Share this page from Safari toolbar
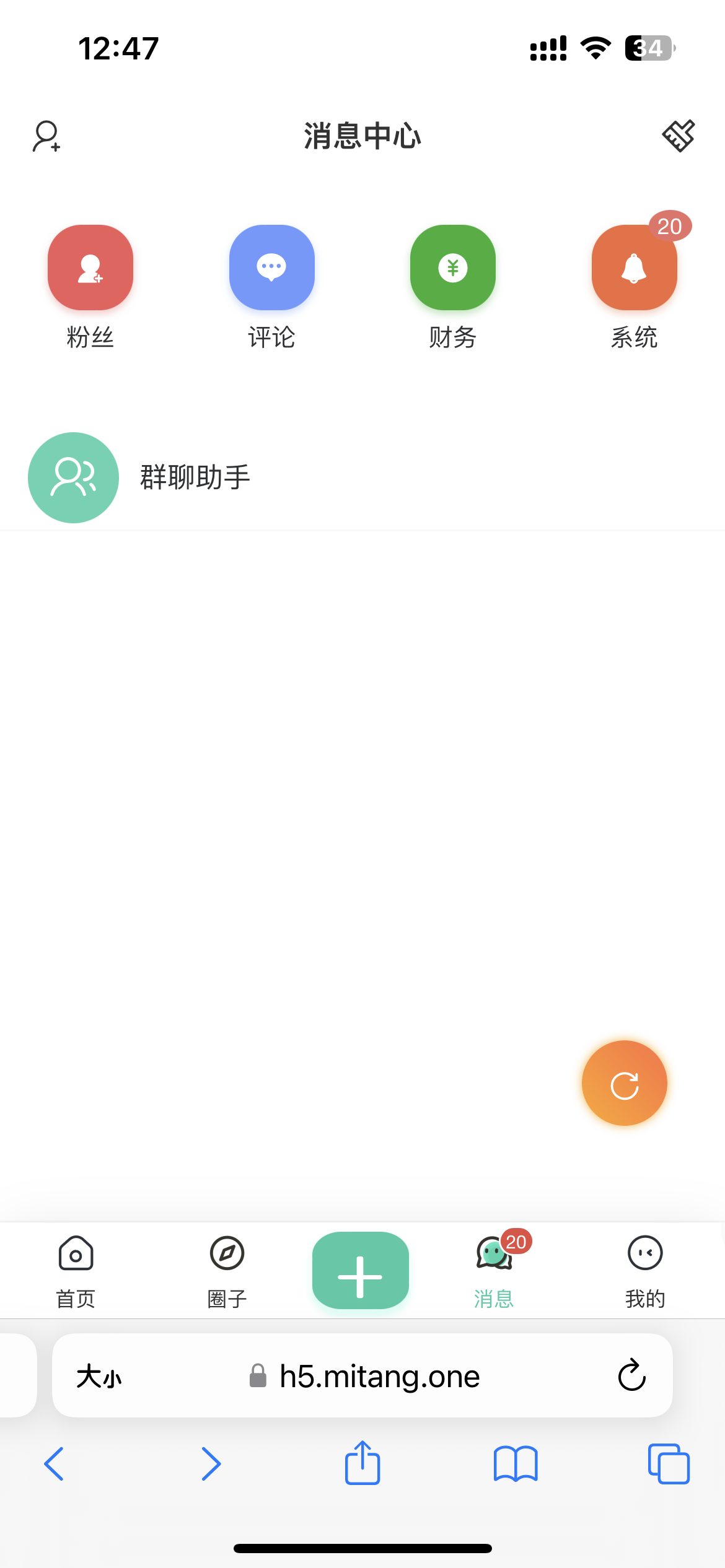This screenshot has width=725, height=1568. pyautogui.click(x=362, y=1463)
